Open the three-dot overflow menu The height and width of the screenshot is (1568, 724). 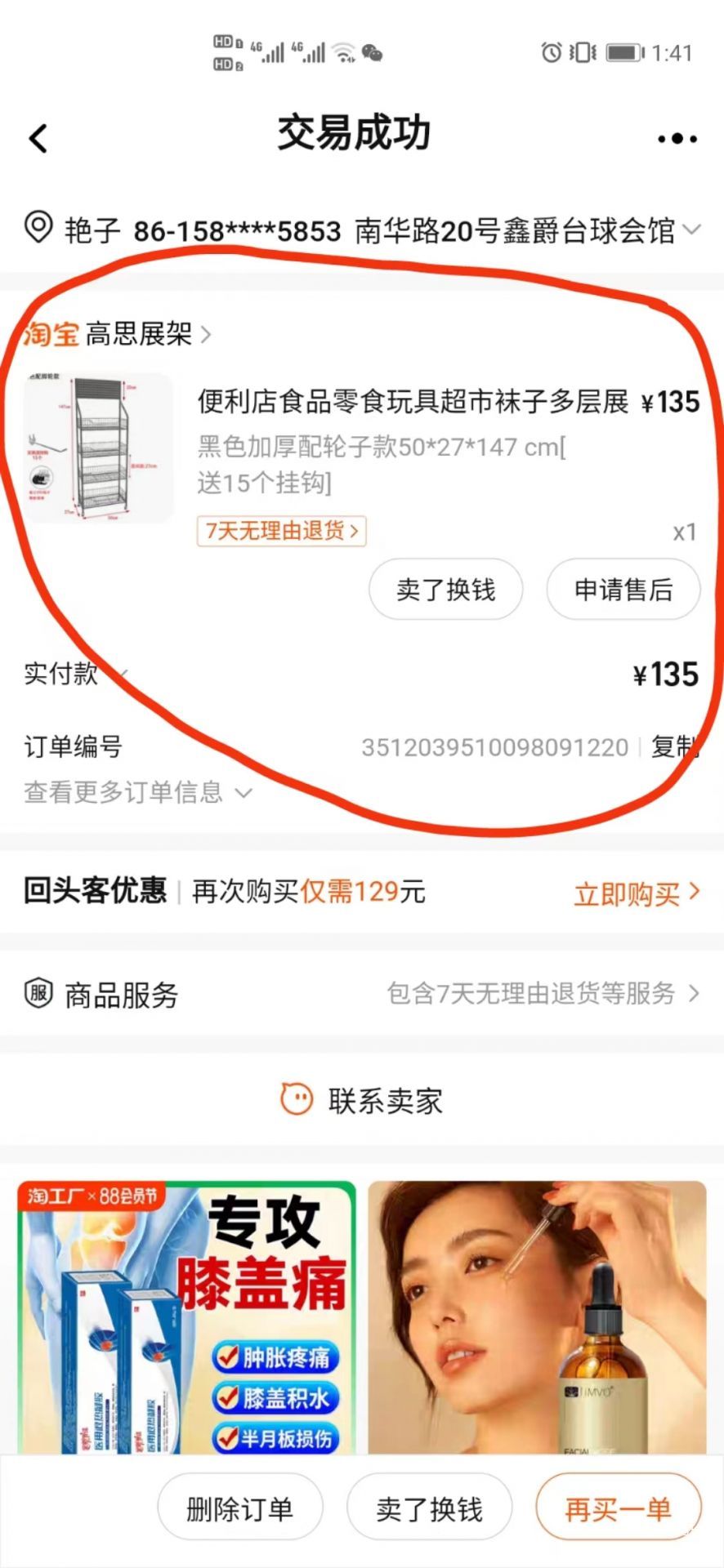677,138
